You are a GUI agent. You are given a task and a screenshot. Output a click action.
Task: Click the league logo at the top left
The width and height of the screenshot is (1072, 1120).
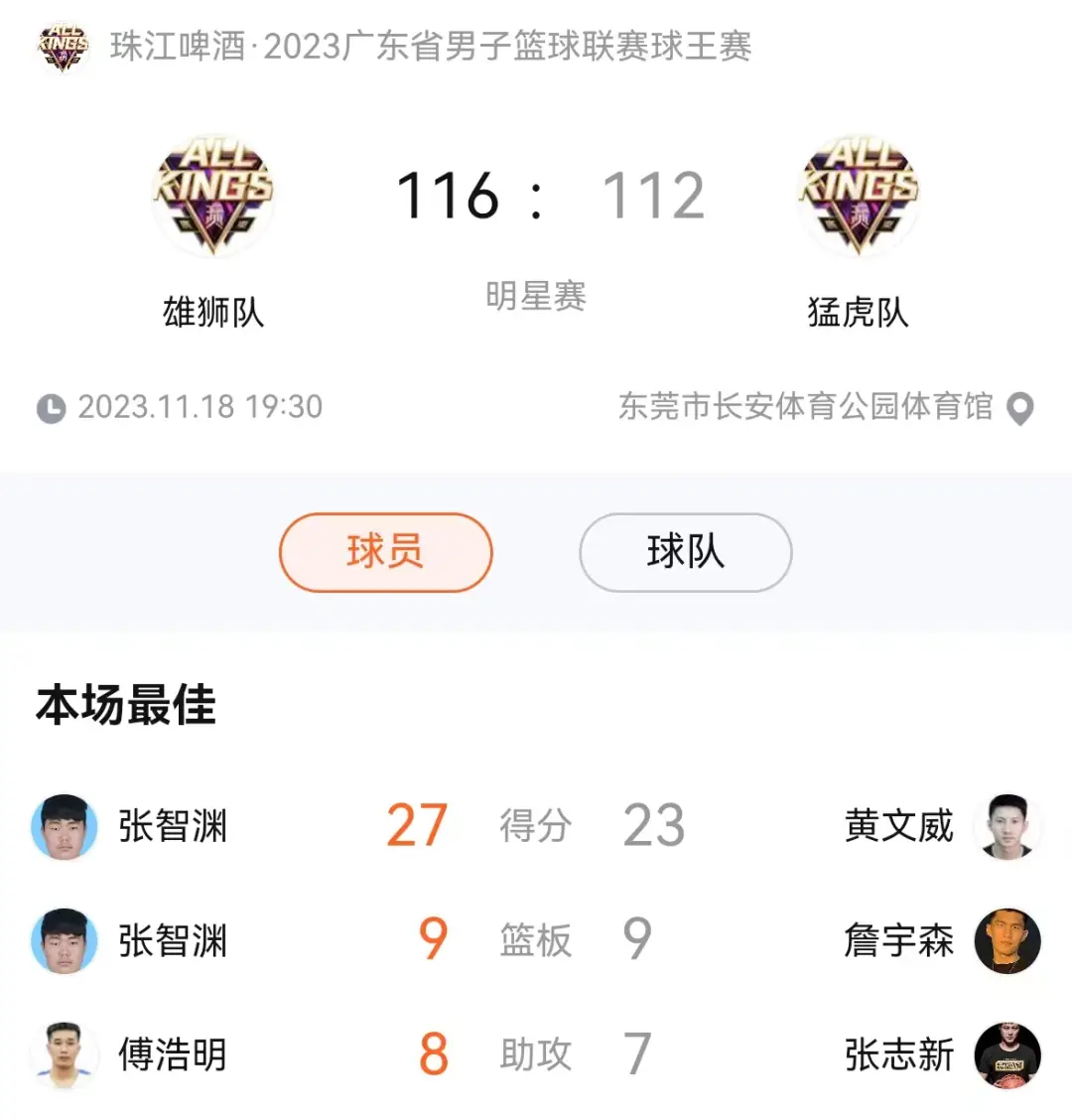(x=63, y=45)
